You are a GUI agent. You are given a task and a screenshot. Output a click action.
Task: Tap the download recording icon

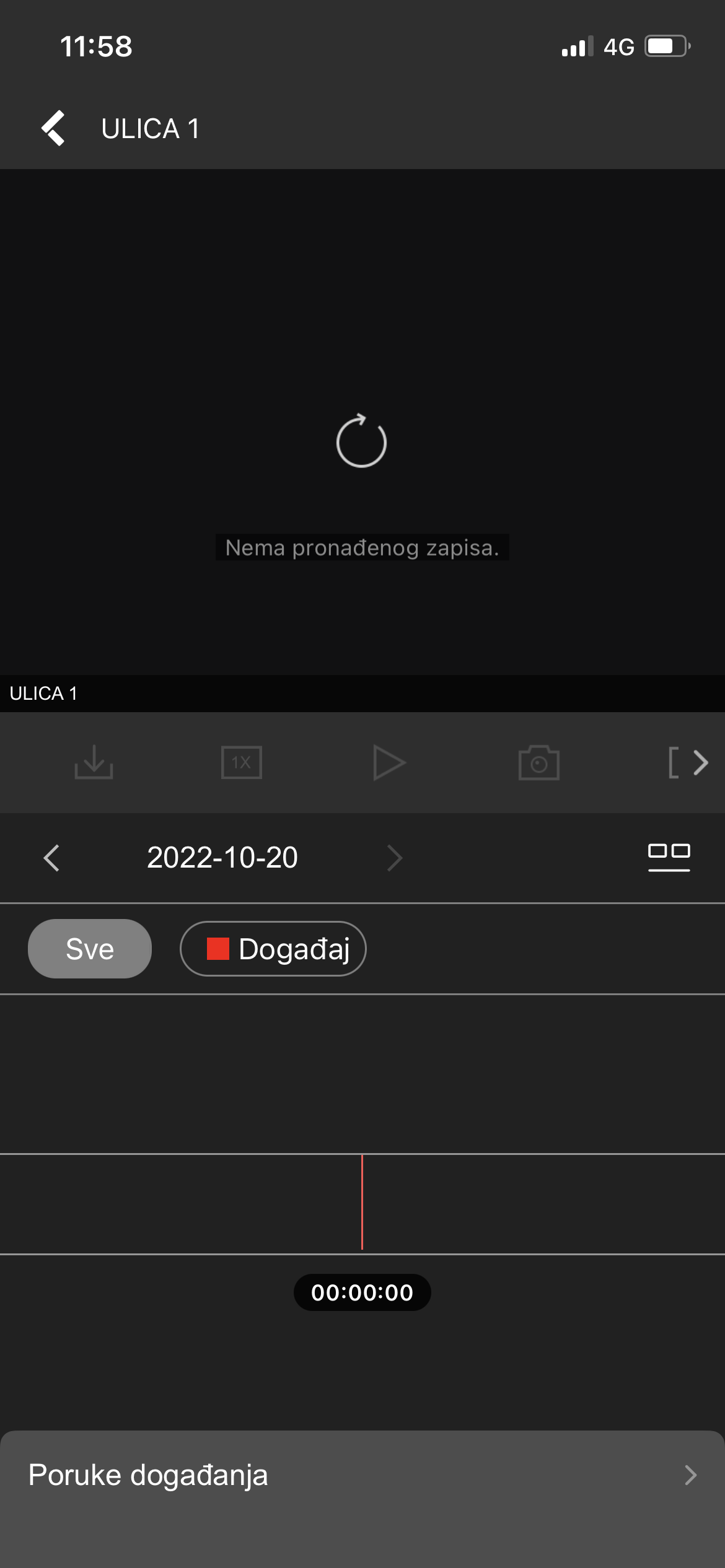94,762
